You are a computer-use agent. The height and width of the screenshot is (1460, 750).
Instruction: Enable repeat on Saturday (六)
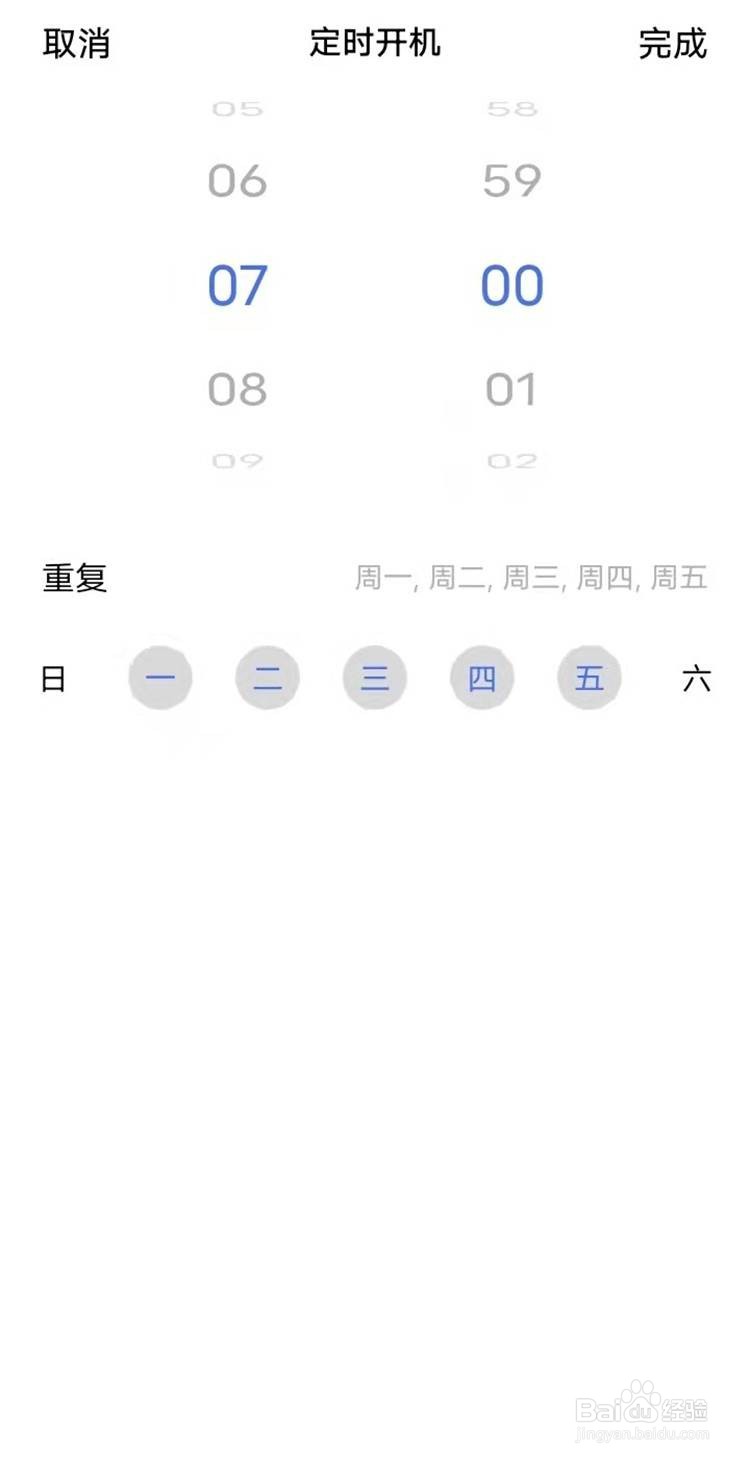(x=697, y=680)
